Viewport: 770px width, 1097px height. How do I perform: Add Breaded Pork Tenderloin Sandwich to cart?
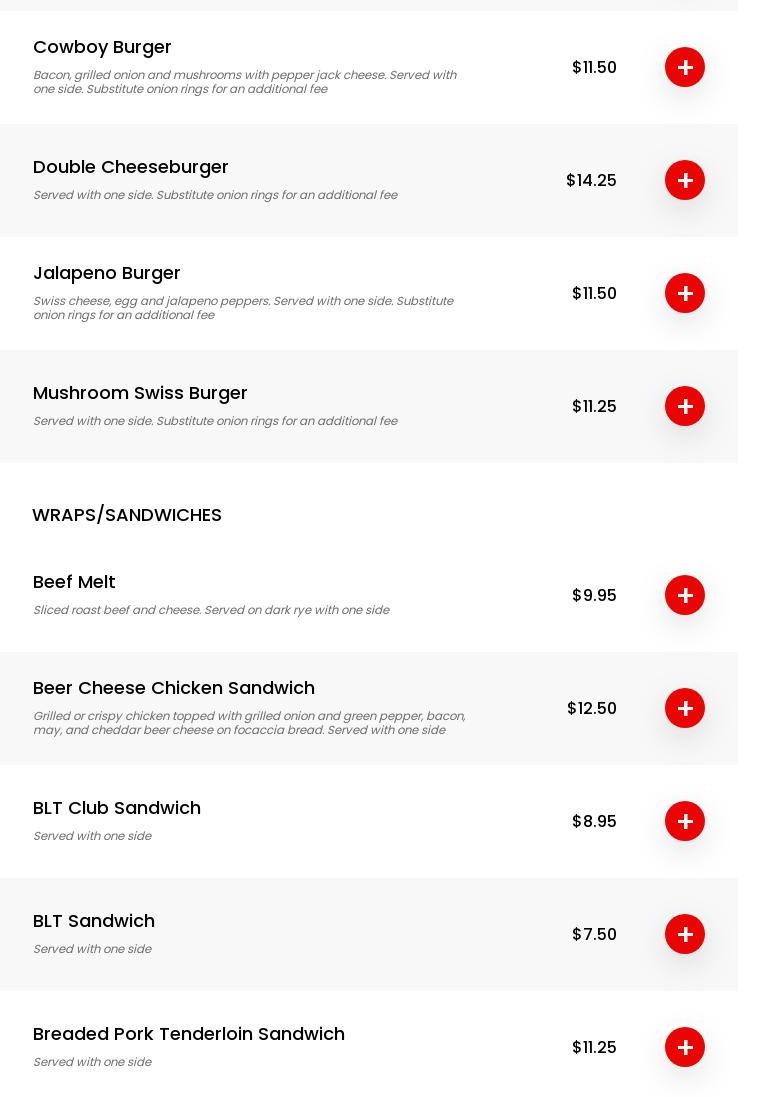coord(685,1047)
